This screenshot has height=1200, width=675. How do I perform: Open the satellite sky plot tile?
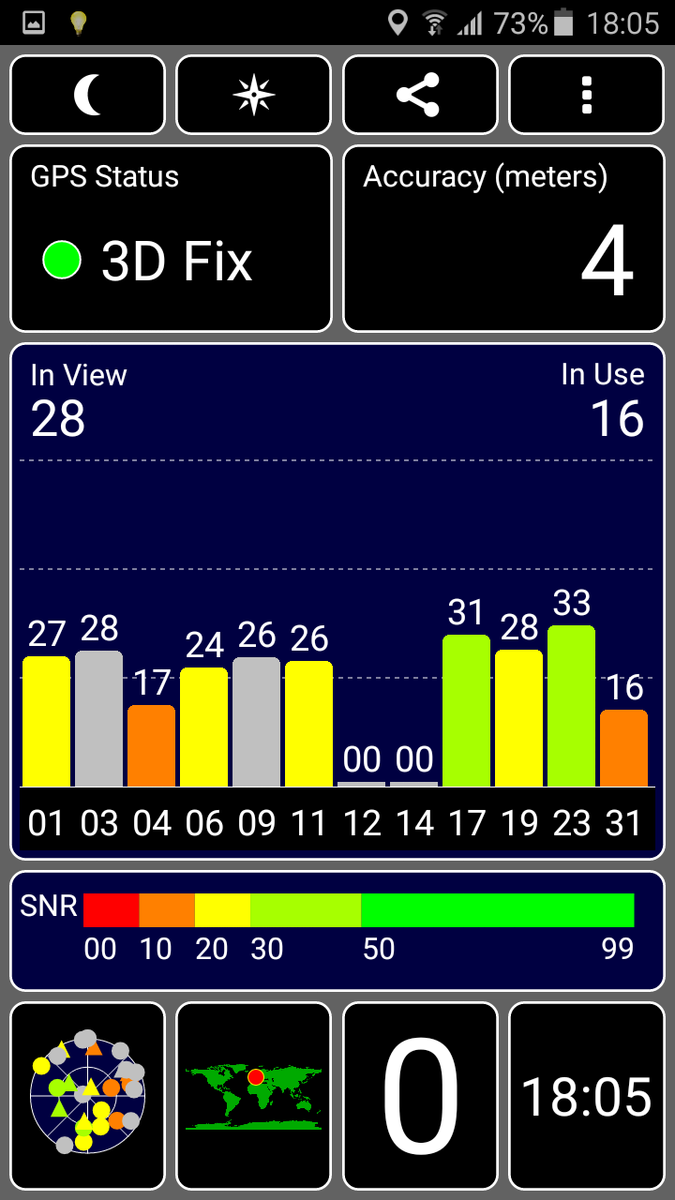click(x=88, y=1096)
